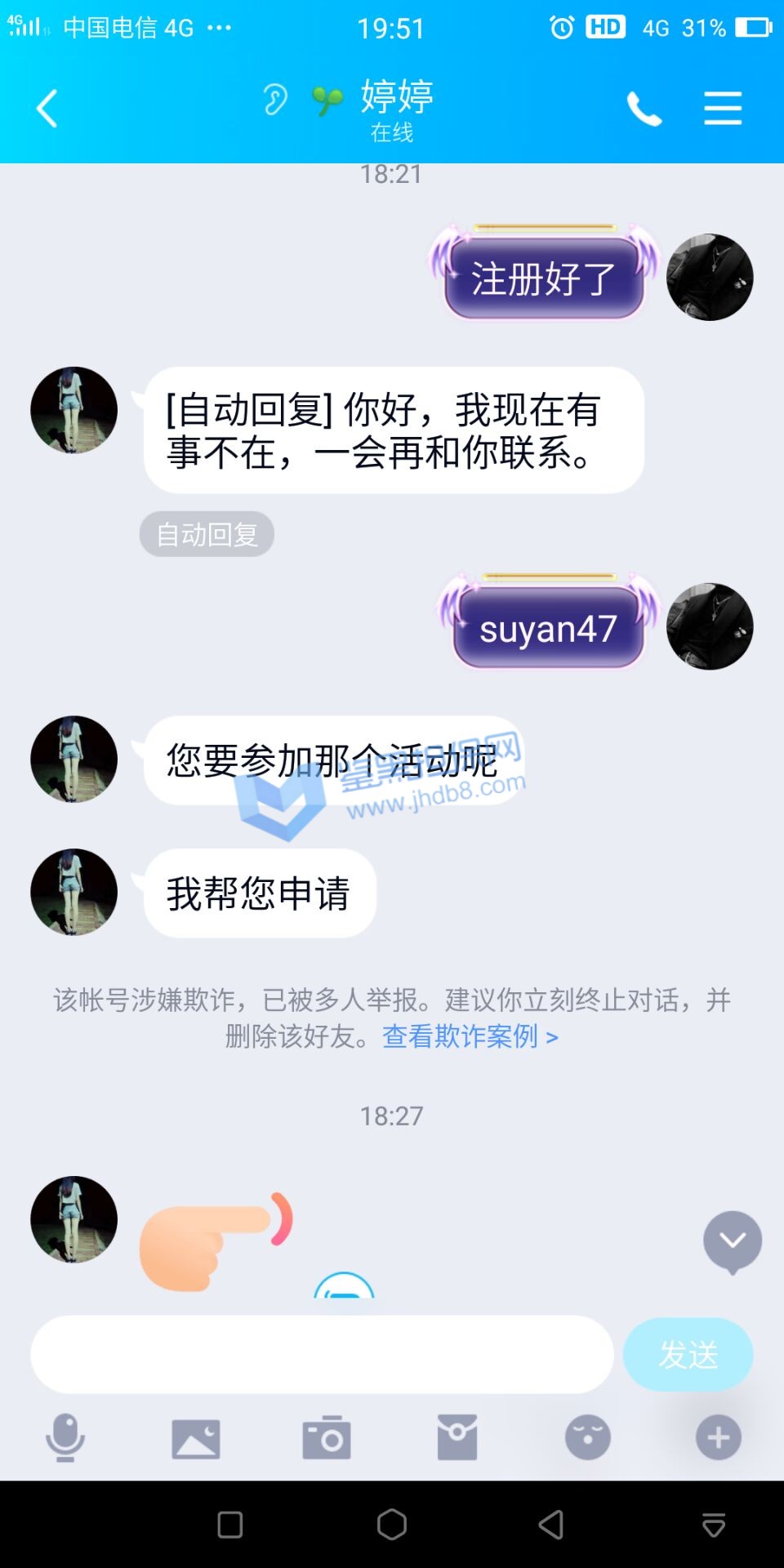Open 查看欺诈案例 fraud cases link

click(470, 1036)
